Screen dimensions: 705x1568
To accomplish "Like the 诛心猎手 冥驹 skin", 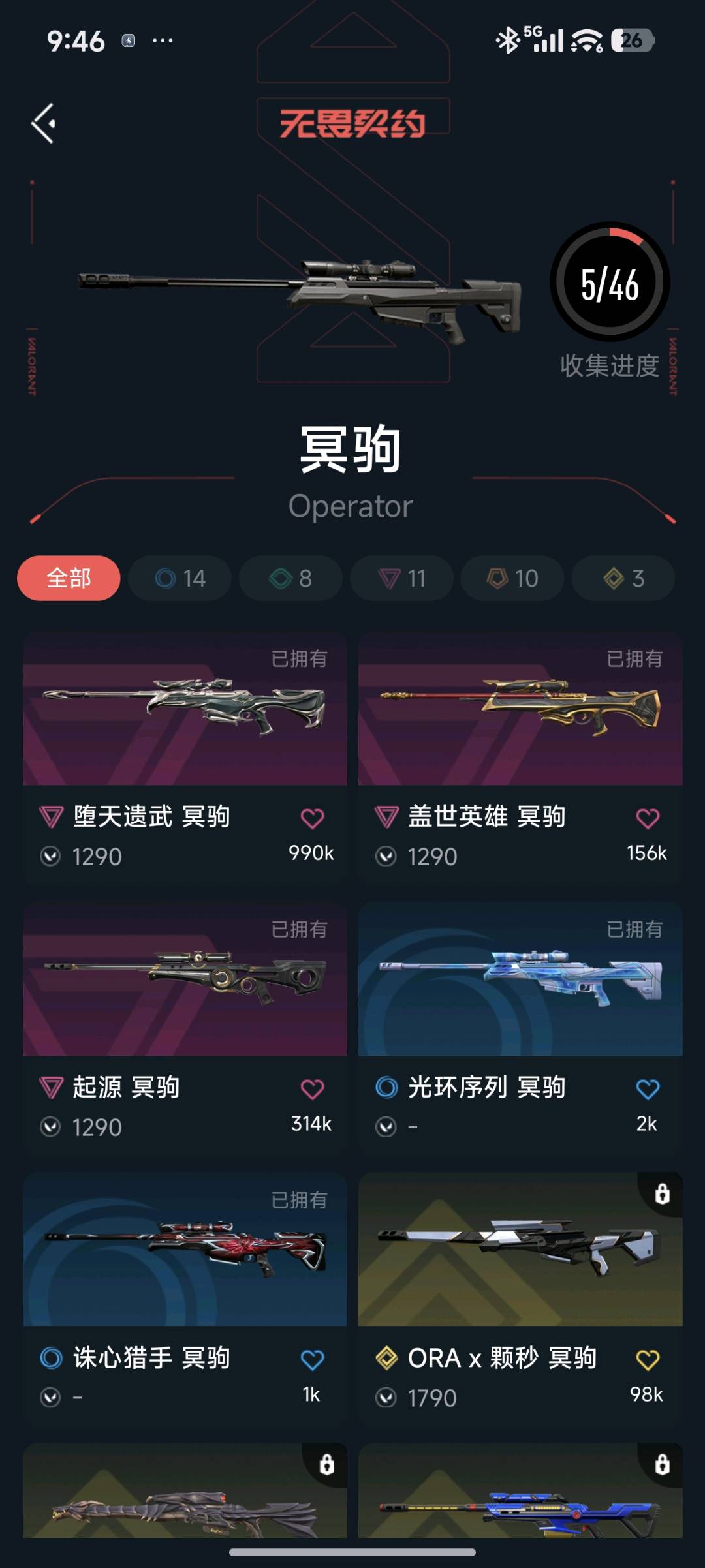I will tap(312, 1360).
